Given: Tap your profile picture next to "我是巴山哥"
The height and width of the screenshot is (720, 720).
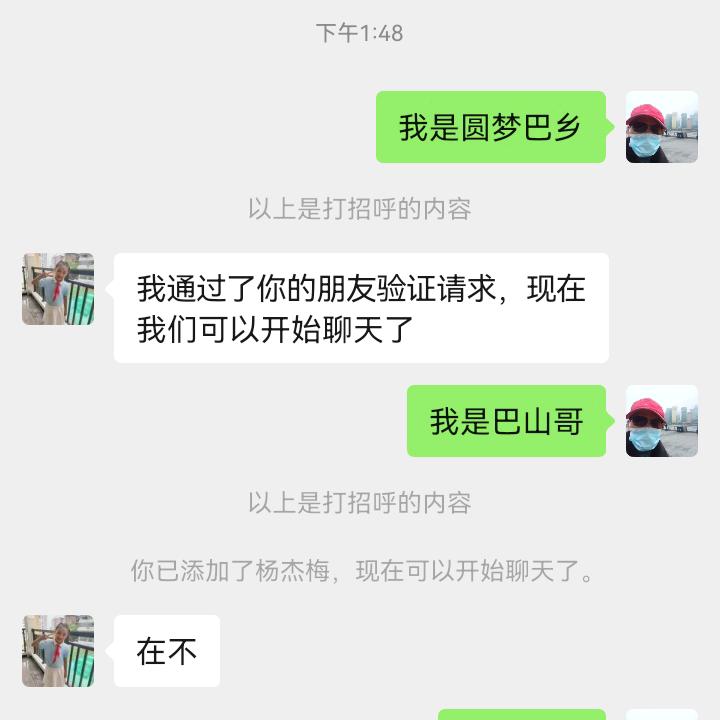Looking at the screenshot, I should (x=661, y=421).
